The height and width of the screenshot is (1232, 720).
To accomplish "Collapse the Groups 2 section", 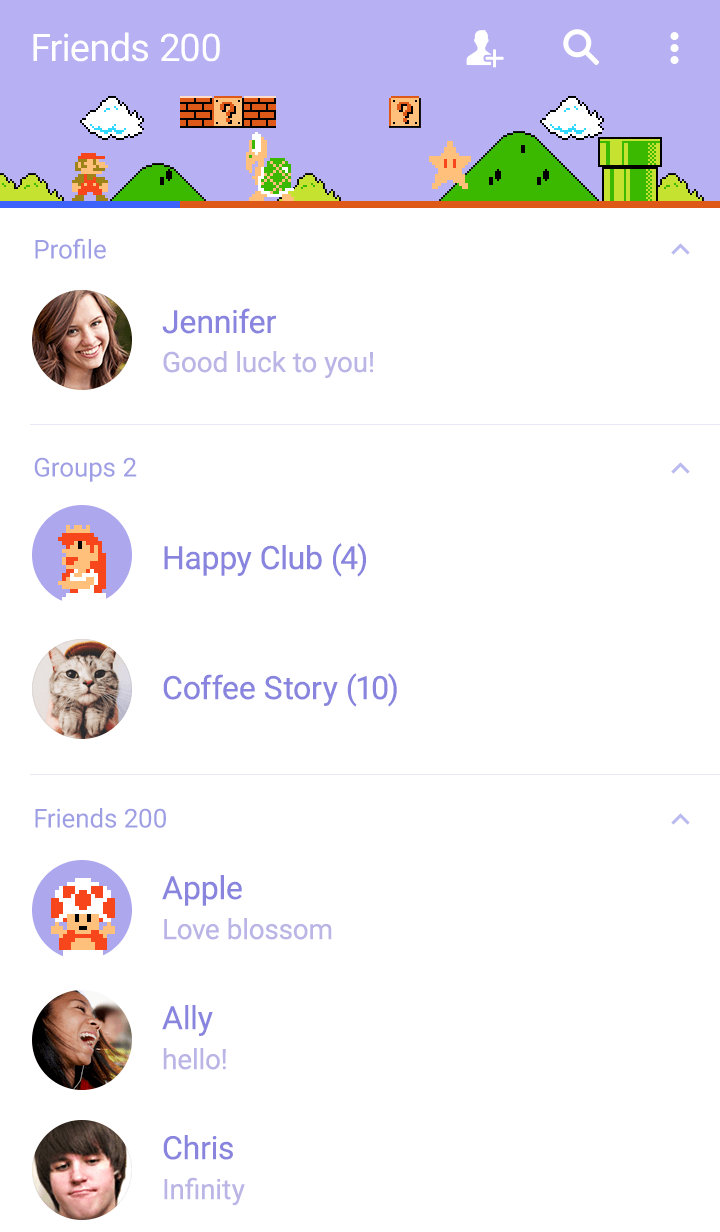I will 680,468.
